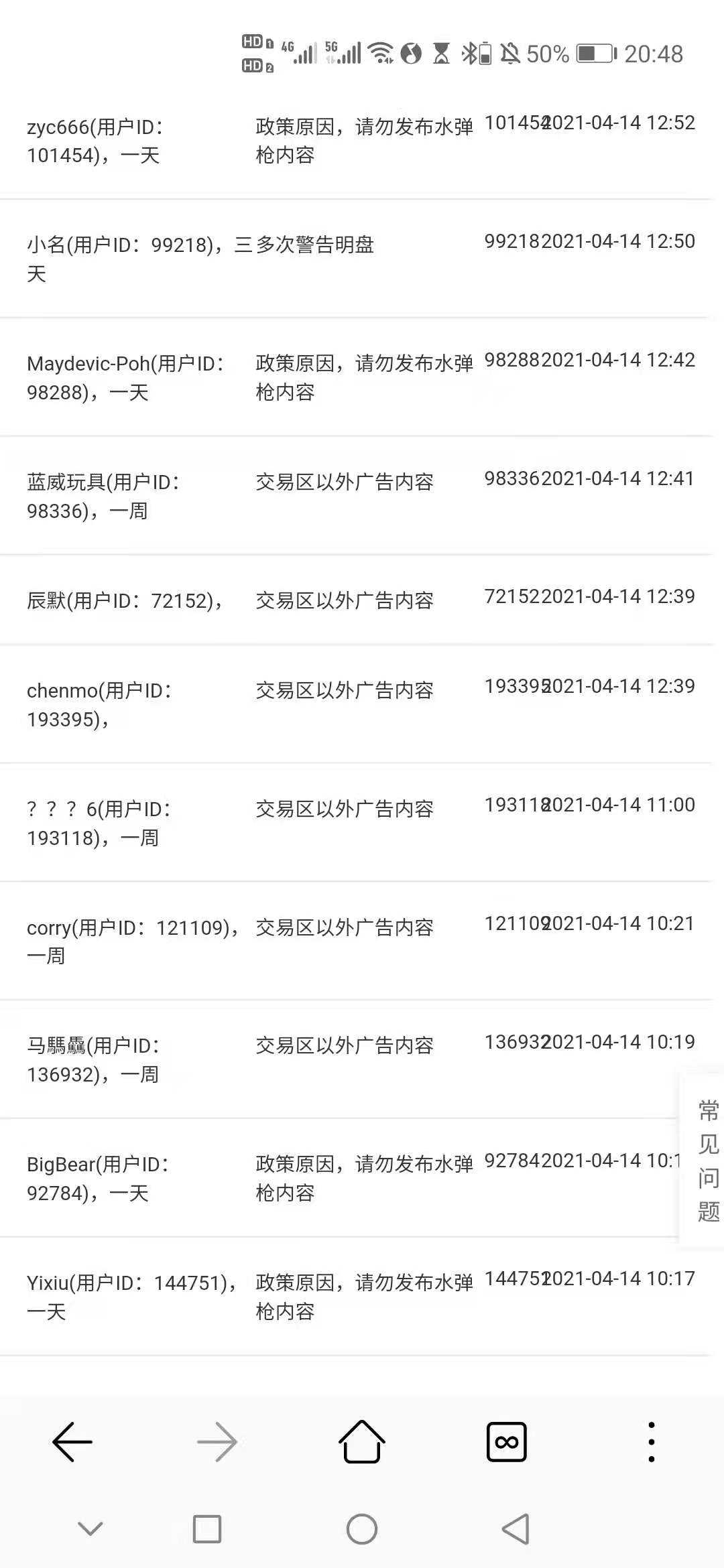Go back to the previous web page
Viewport: 724px width, 1568px height.
click(x=72, y=1441)
